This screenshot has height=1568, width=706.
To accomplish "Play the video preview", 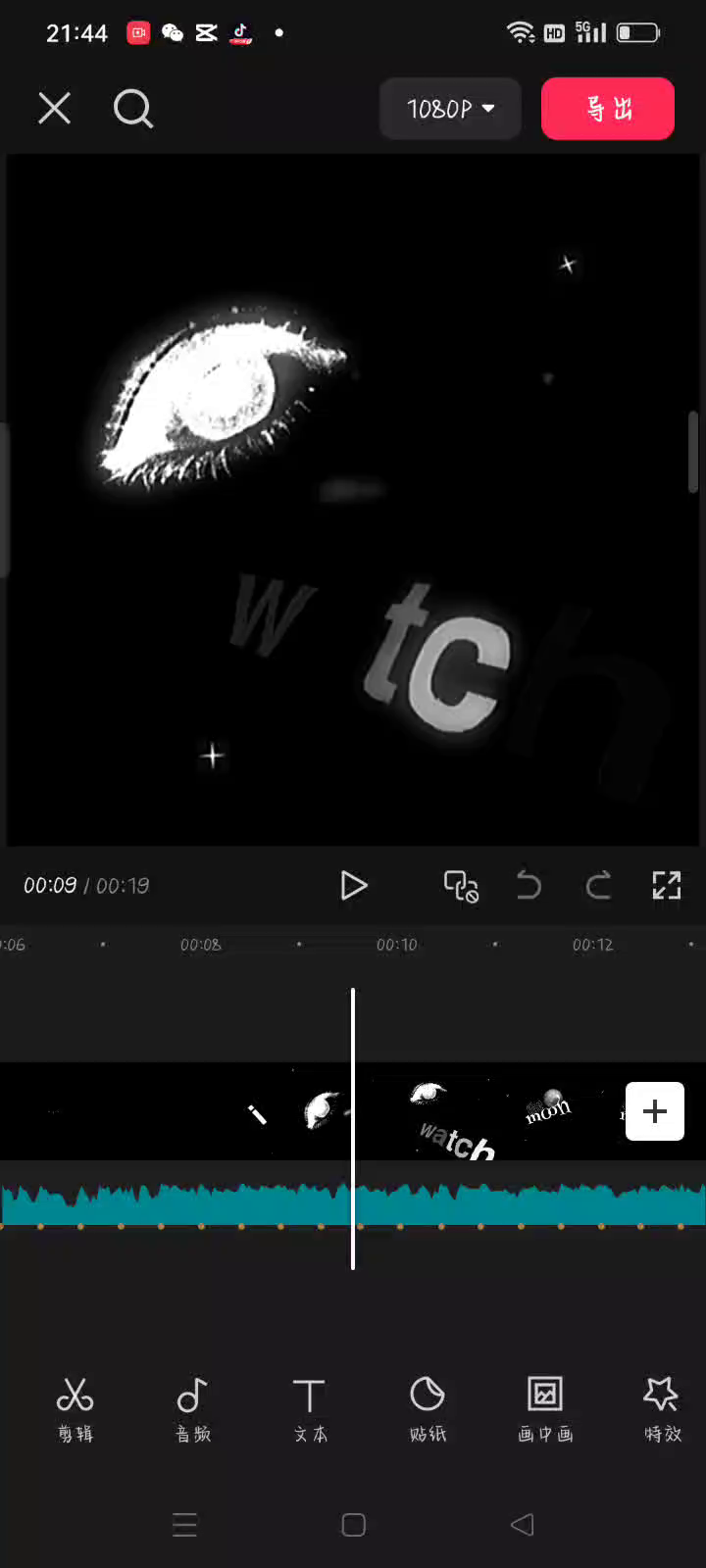I will (353, 886).
